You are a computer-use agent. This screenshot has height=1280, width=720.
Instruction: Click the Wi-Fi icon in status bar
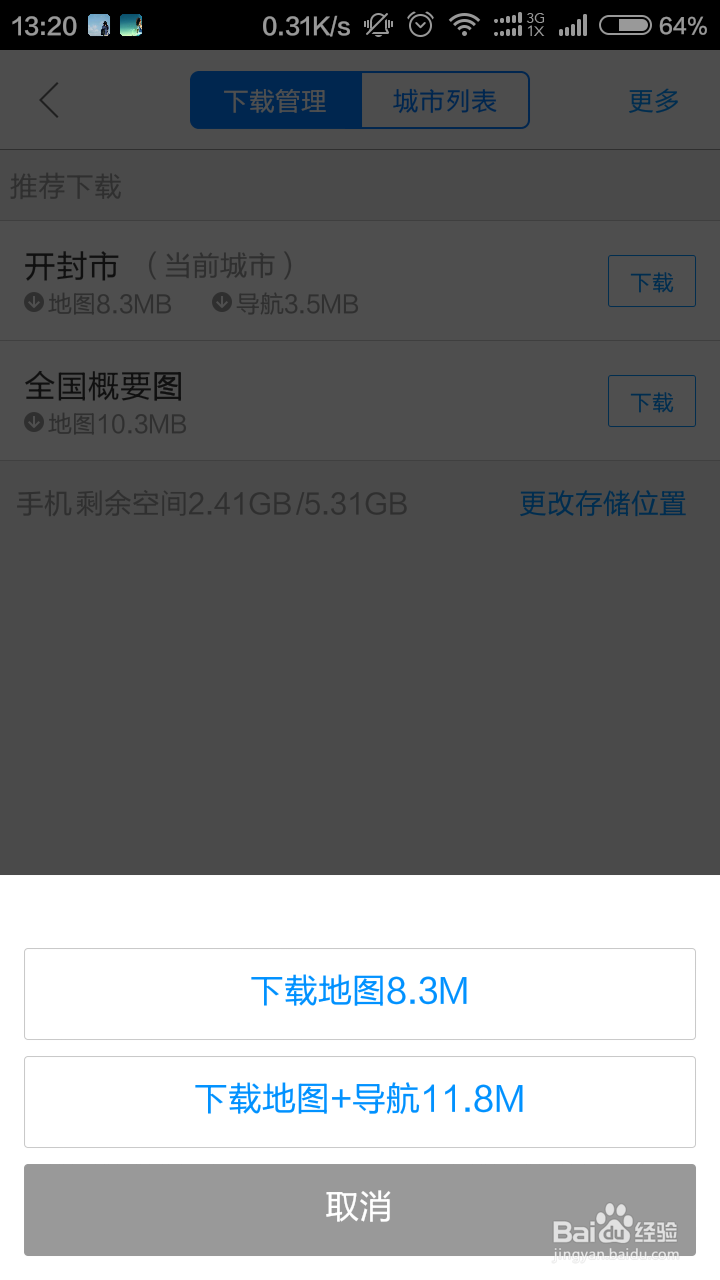464,25
